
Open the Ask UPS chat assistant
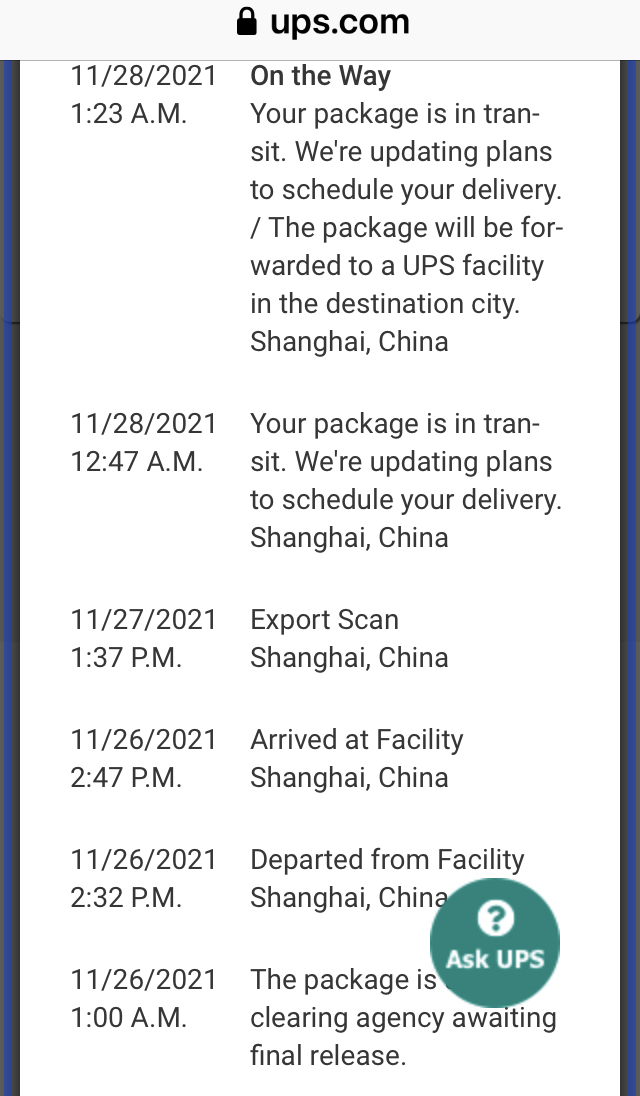(495, 941)
